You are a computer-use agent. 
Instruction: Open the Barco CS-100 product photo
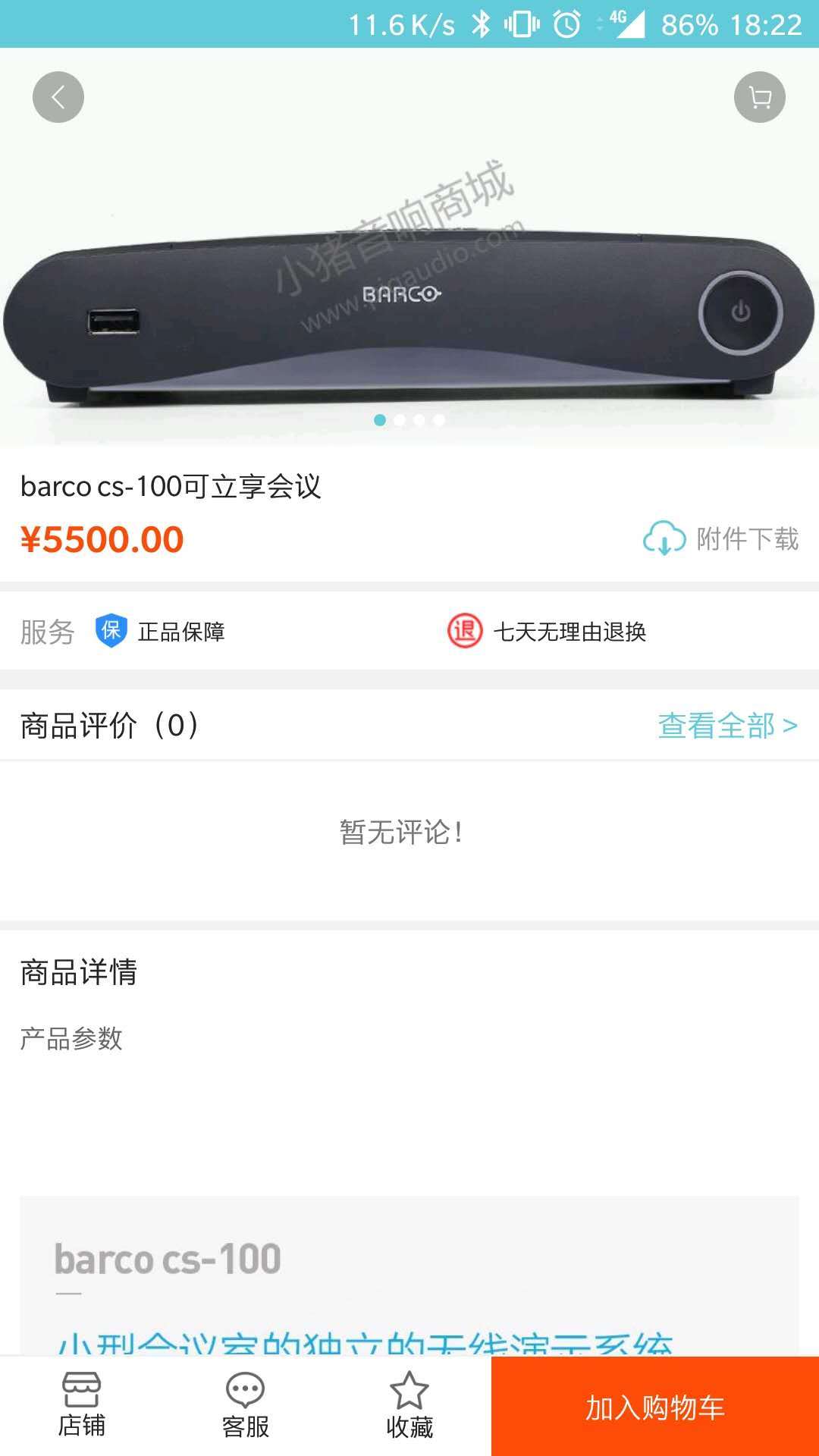pyautogui.click(x=409, y=303)
